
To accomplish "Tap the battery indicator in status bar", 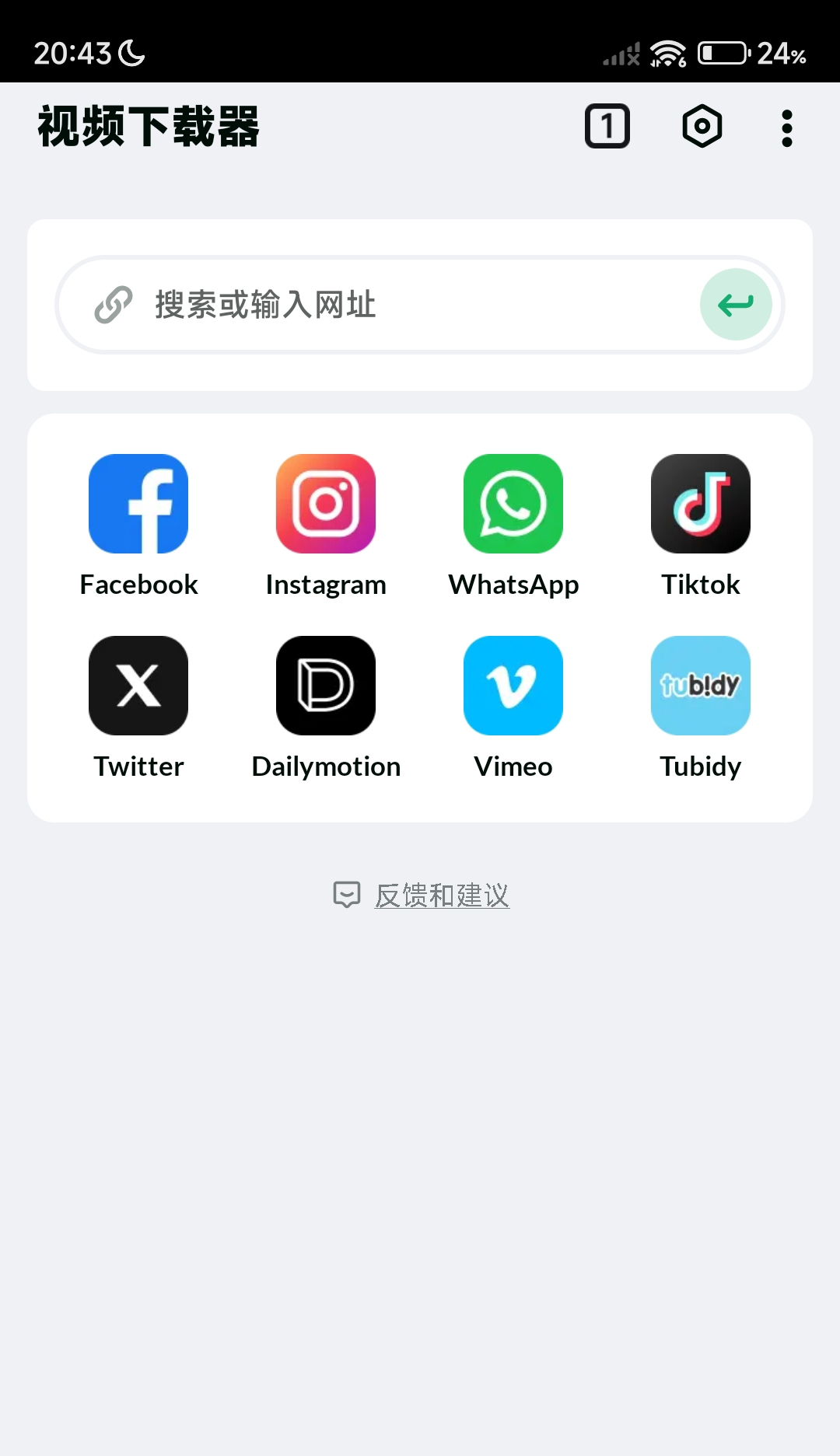I will (x=723, y=52).
